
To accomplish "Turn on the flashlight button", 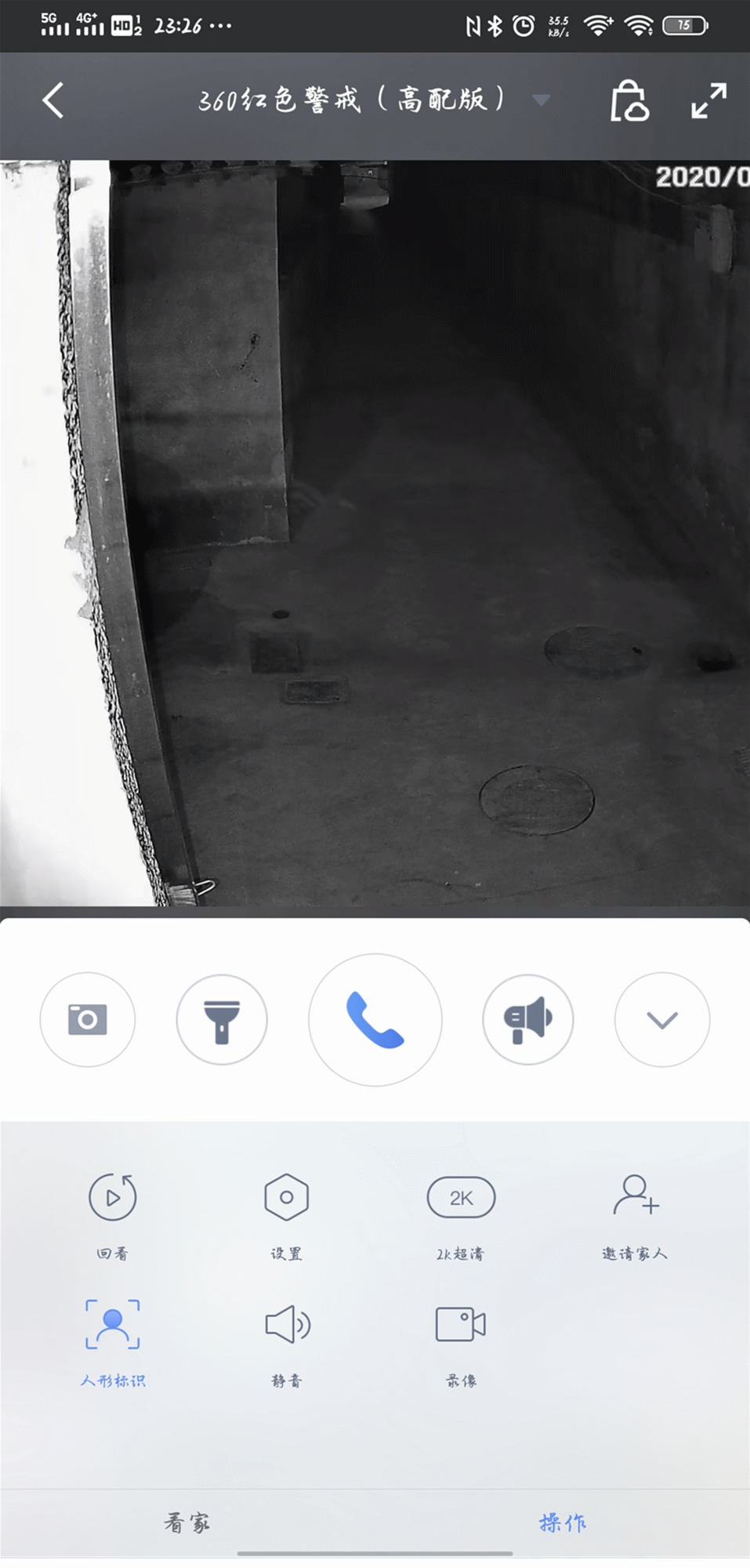I will 222,1019.
